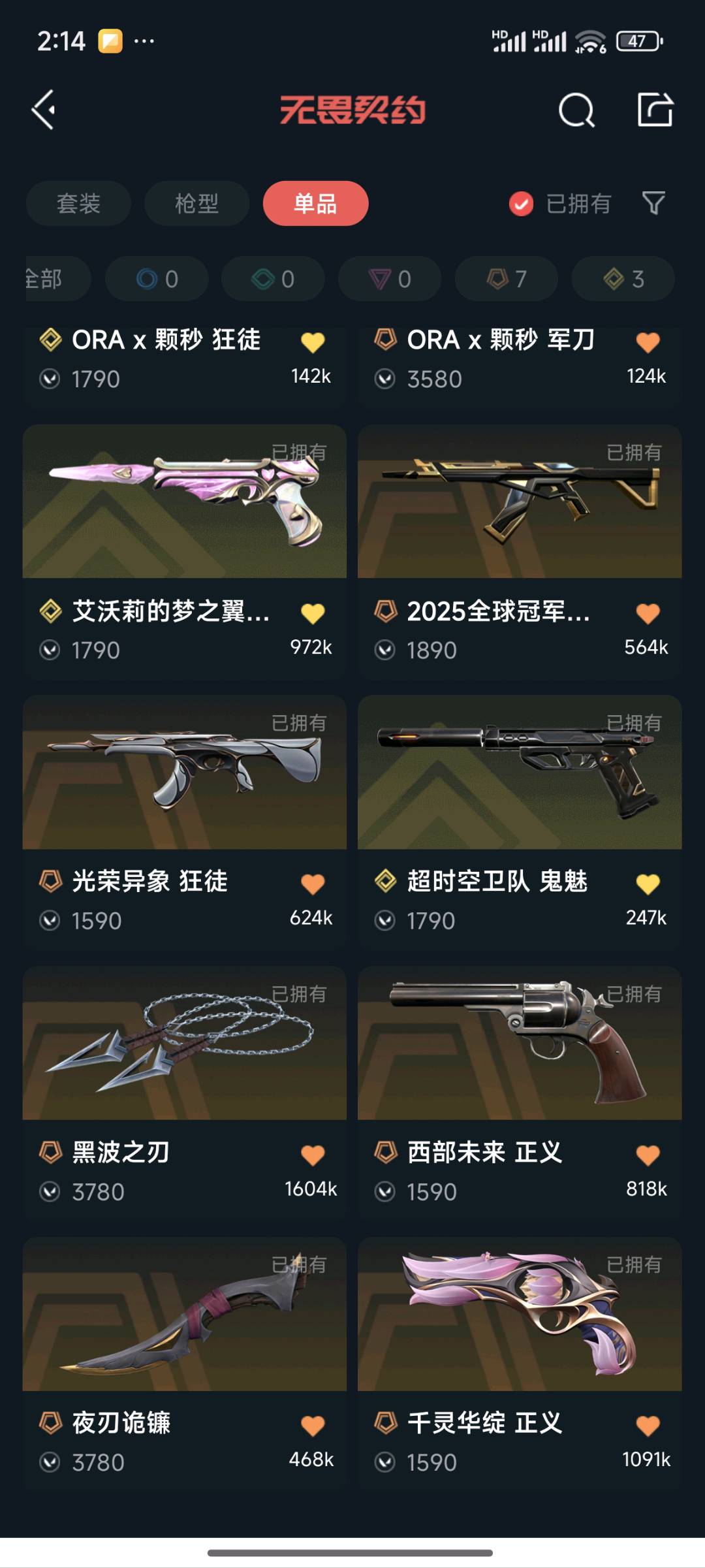Screen dimensions: 705x1568
Task: View the 西部未来 正义 skin card
Action: tap(520, 1094)
